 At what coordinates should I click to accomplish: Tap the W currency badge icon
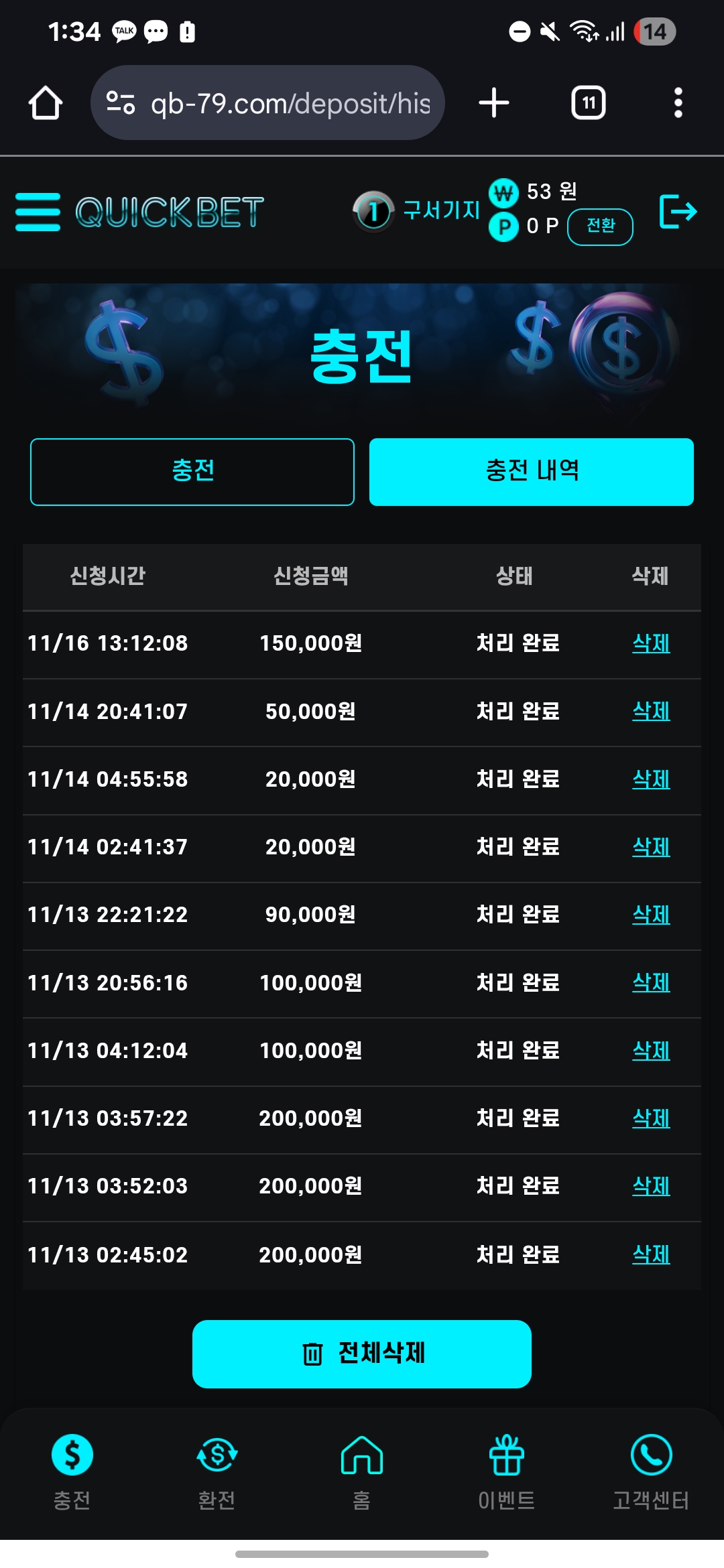click(505, 194)
